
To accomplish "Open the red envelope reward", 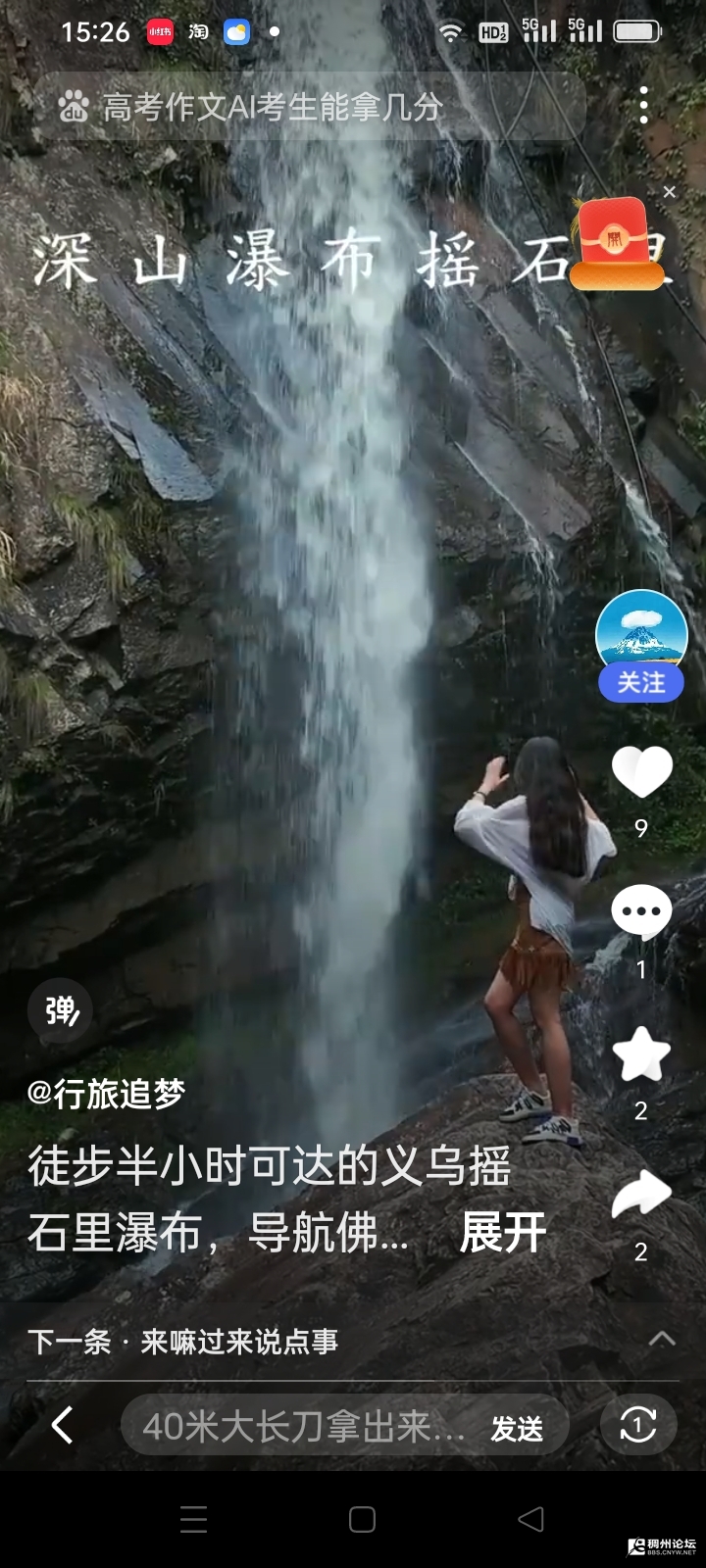I will [x=617, y=245].
